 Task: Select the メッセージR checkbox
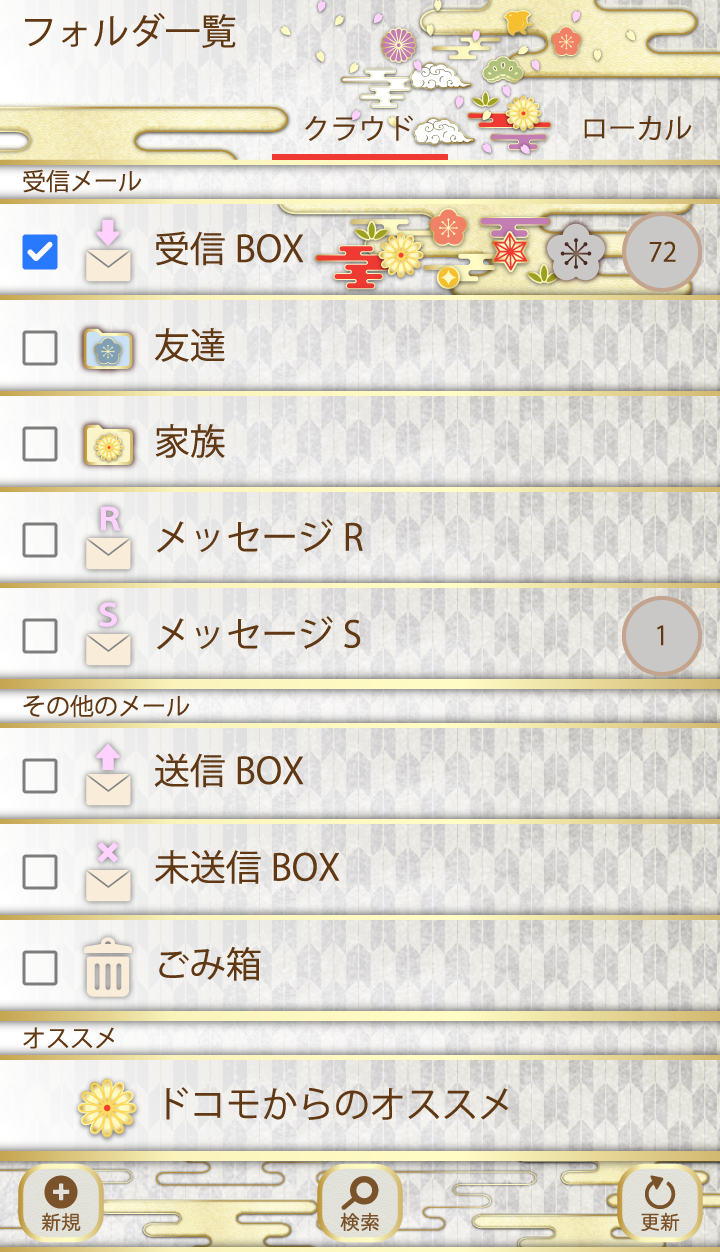point(40,539)
